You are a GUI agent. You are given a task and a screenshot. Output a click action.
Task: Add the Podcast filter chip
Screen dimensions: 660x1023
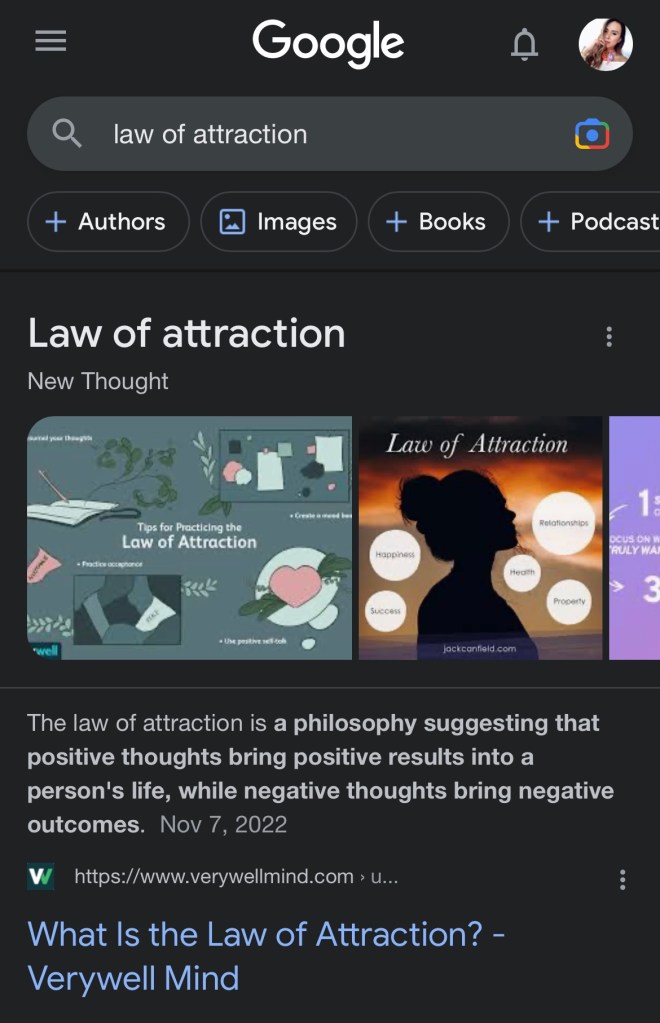pyautogui.click(x=595, y=222)
